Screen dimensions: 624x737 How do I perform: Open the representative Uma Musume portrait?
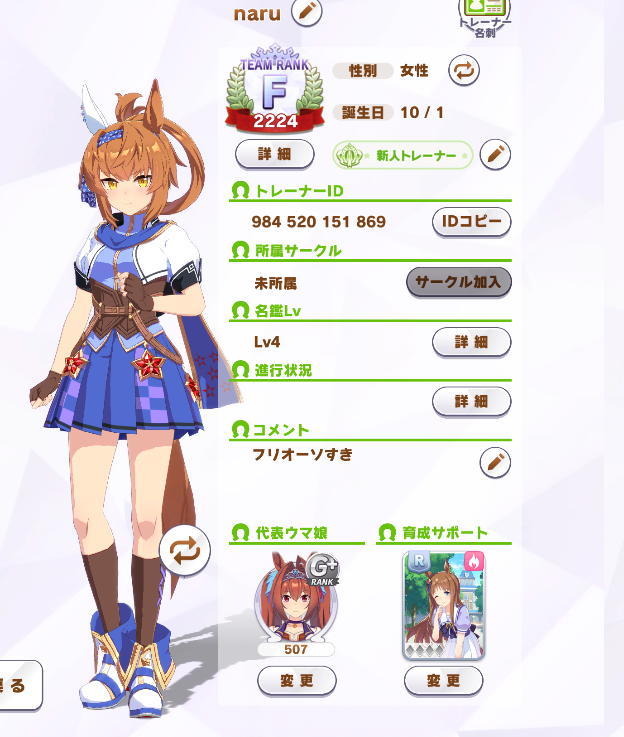click(x=296, y=599)
